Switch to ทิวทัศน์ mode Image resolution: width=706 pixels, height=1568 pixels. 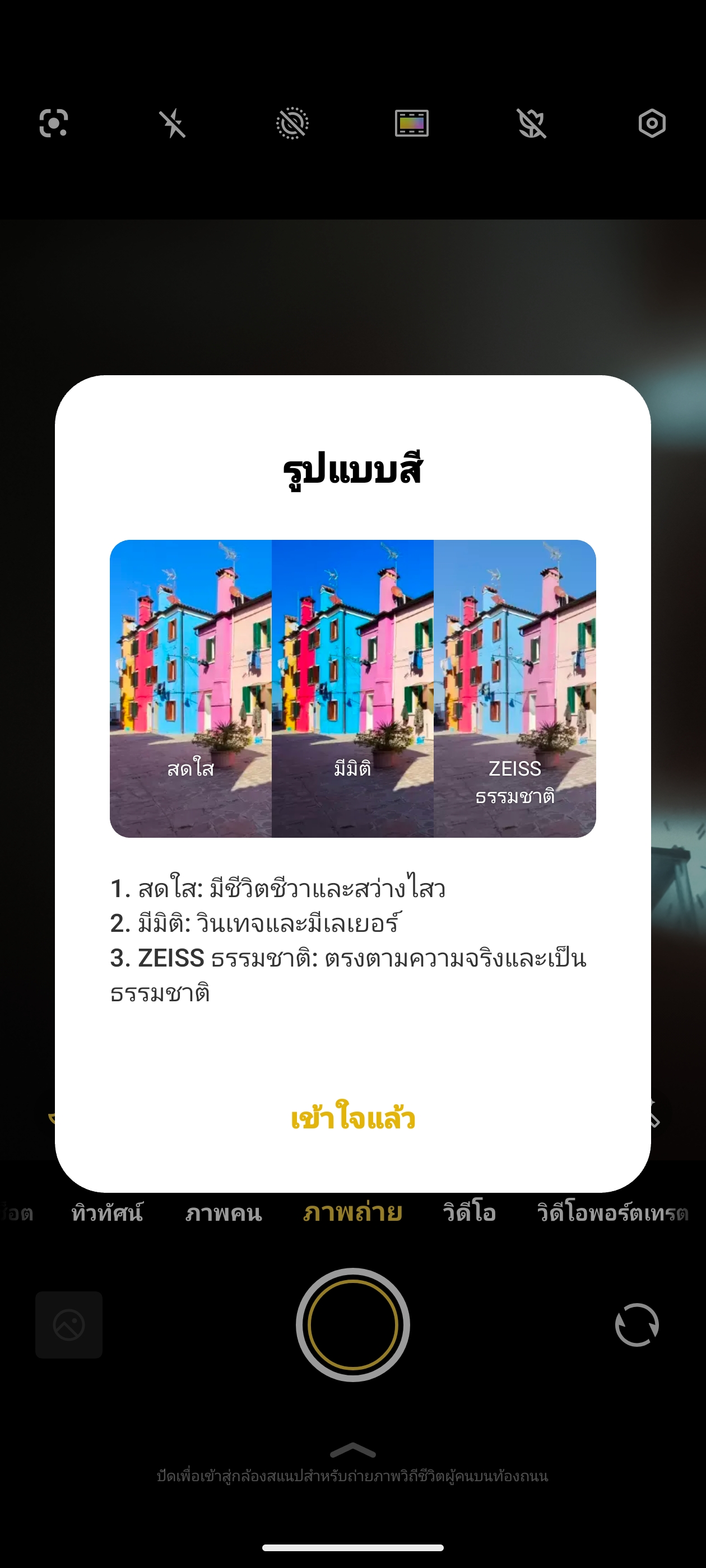(107, 1212)
